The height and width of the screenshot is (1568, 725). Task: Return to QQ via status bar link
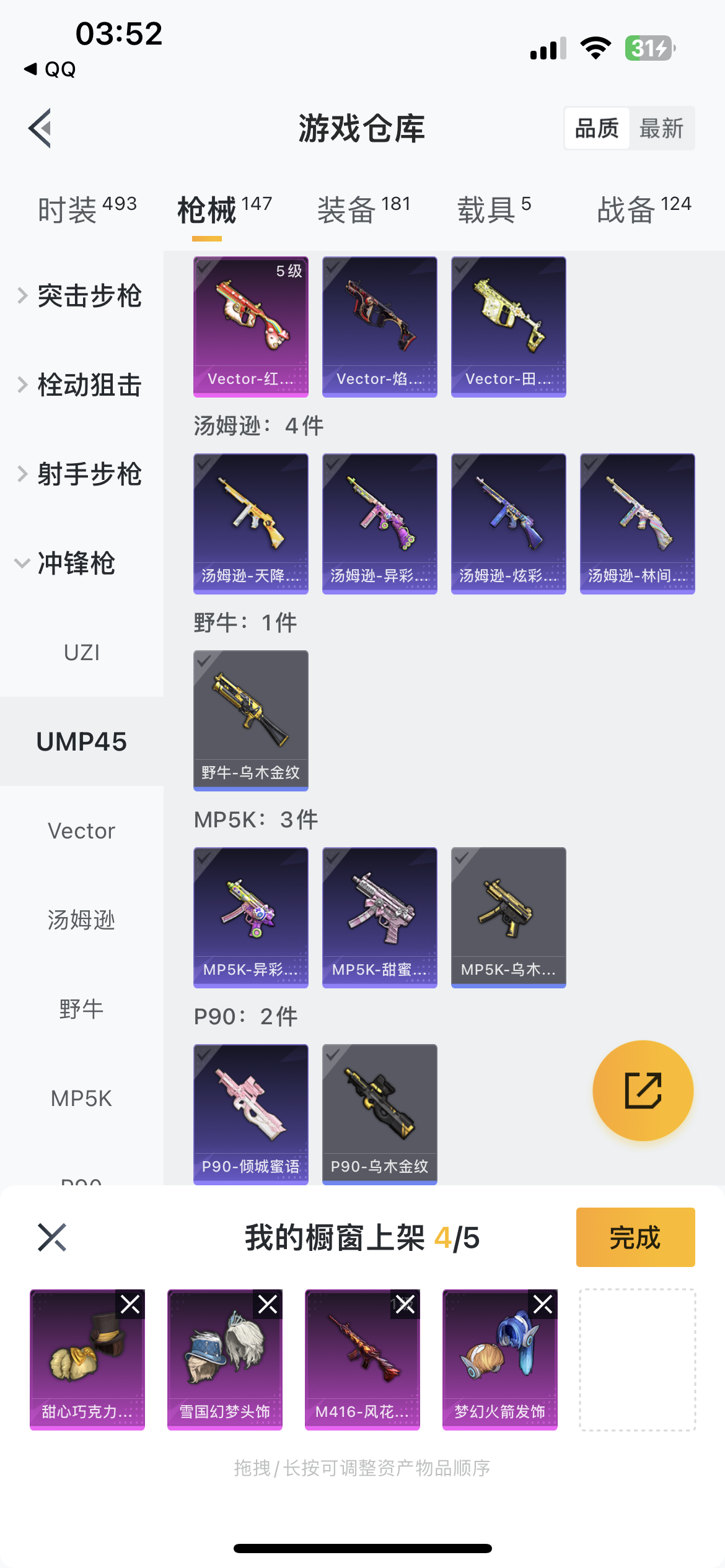pyautogui.click(x=50, y=69)
